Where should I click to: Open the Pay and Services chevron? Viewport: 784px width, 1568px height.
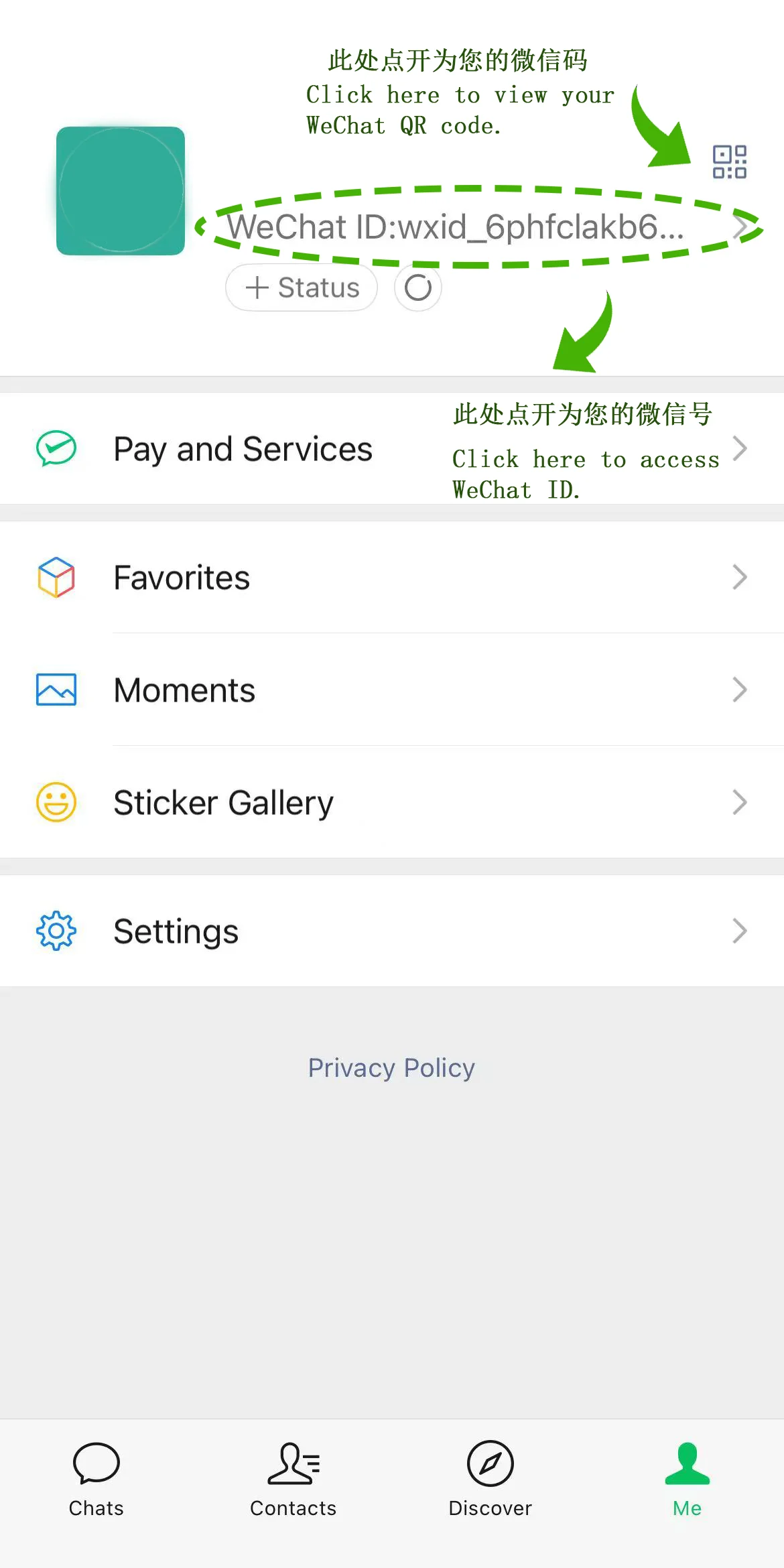coord(740,449)
